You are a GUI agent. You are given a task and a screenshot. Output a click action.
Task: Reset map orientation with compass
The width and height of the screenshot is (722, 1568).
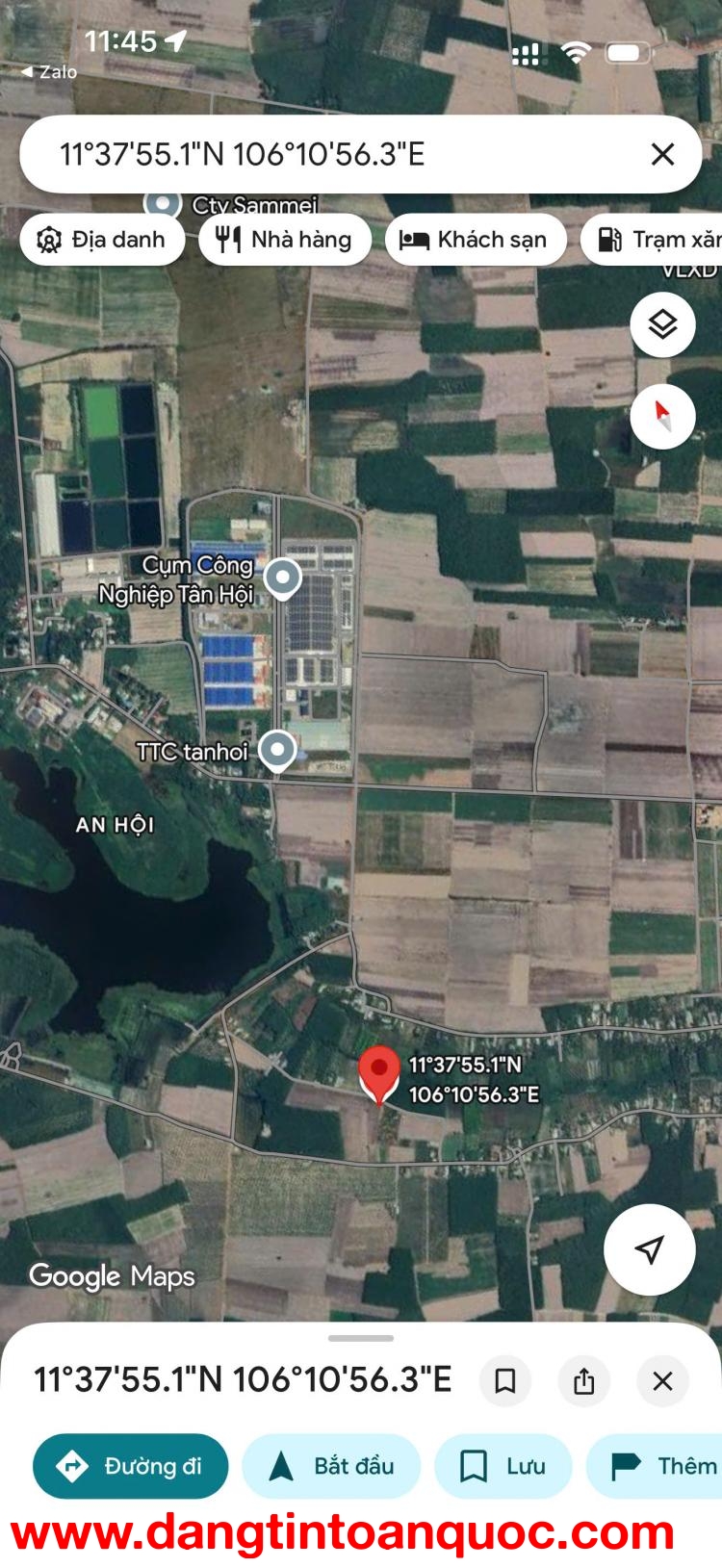coord(662,416)
